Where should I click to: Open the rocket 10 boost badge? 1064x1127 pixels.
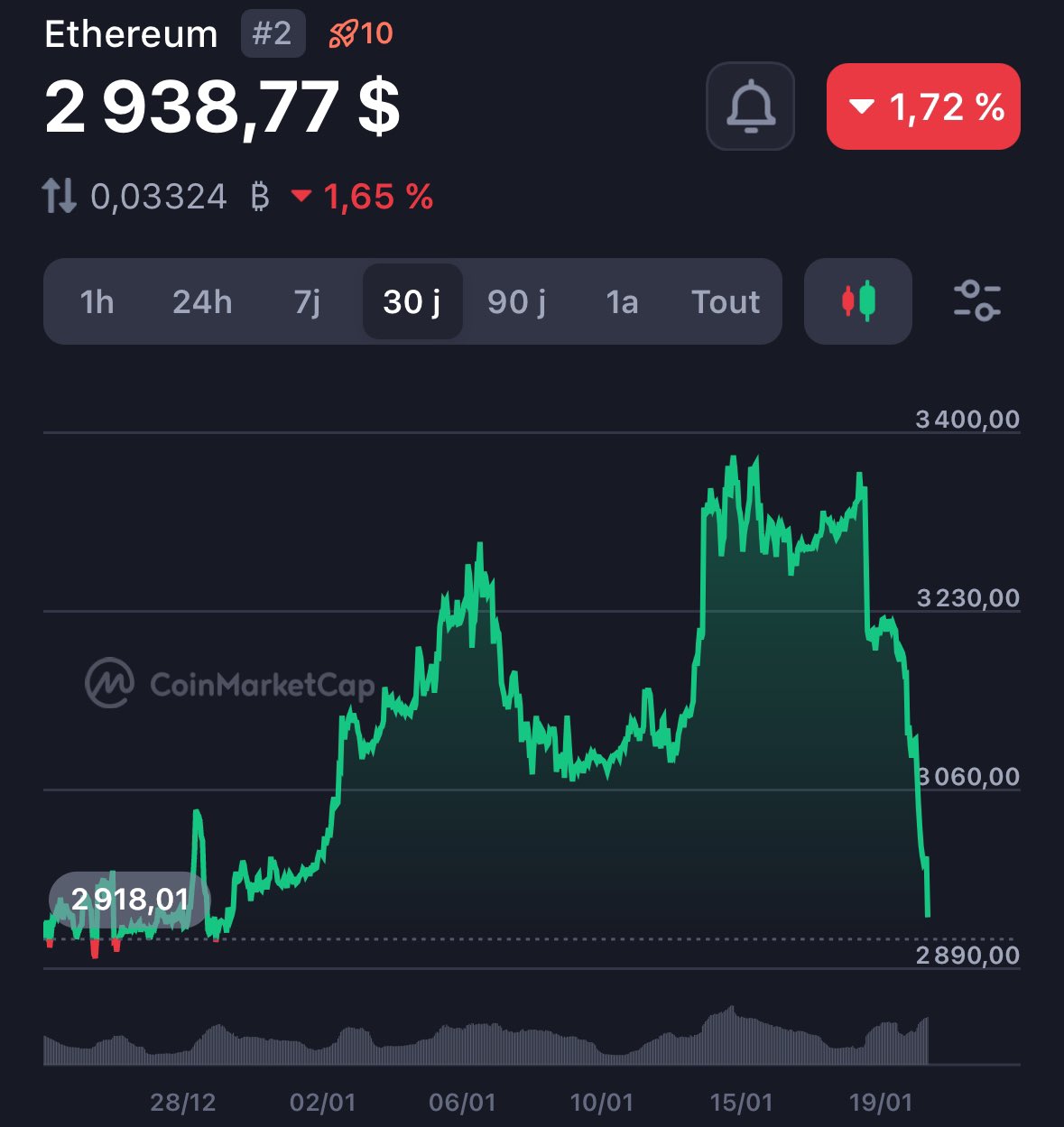(x=360, y=34)
